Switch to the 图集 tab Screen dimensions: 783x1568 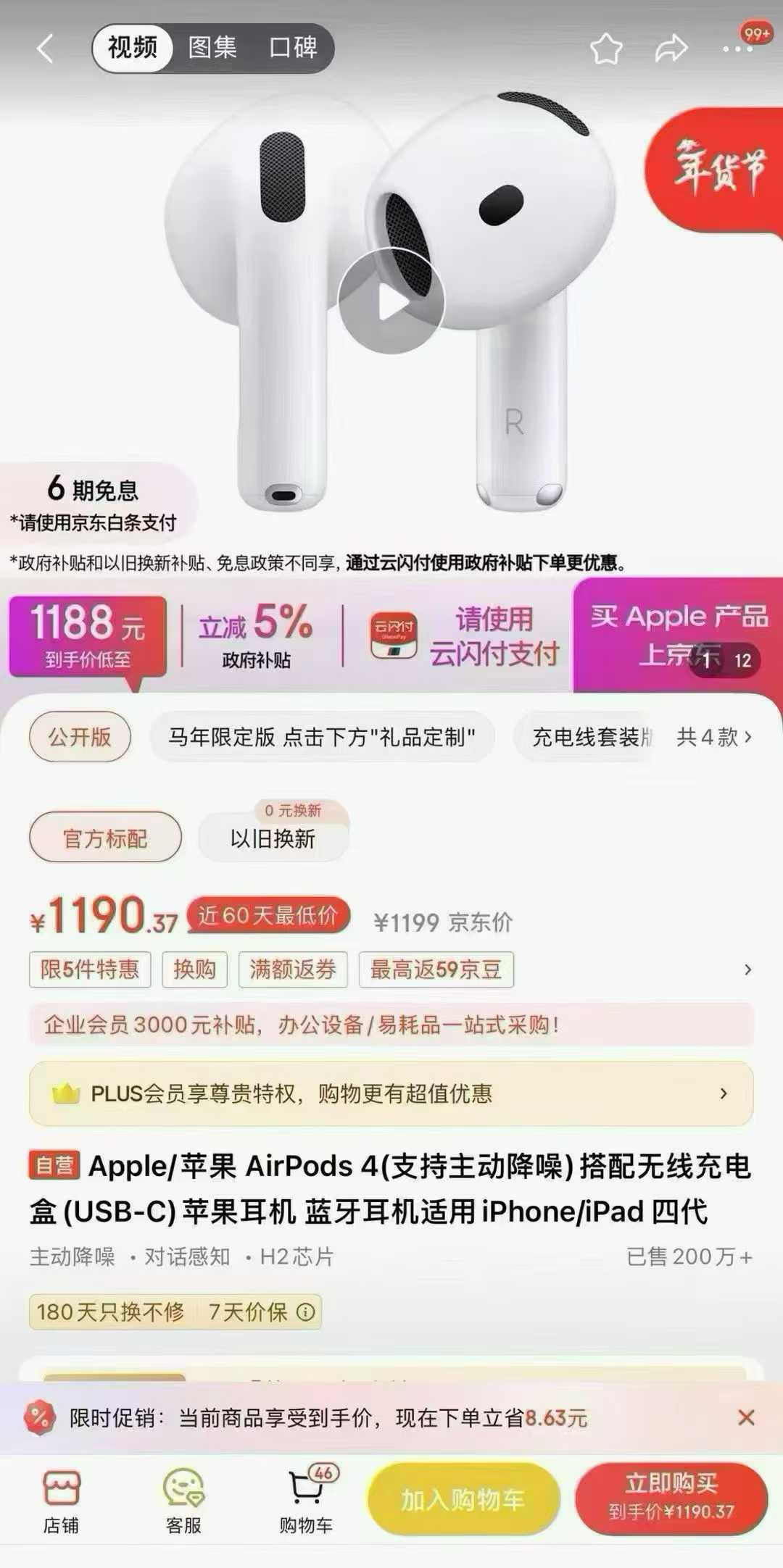(212, 48)
